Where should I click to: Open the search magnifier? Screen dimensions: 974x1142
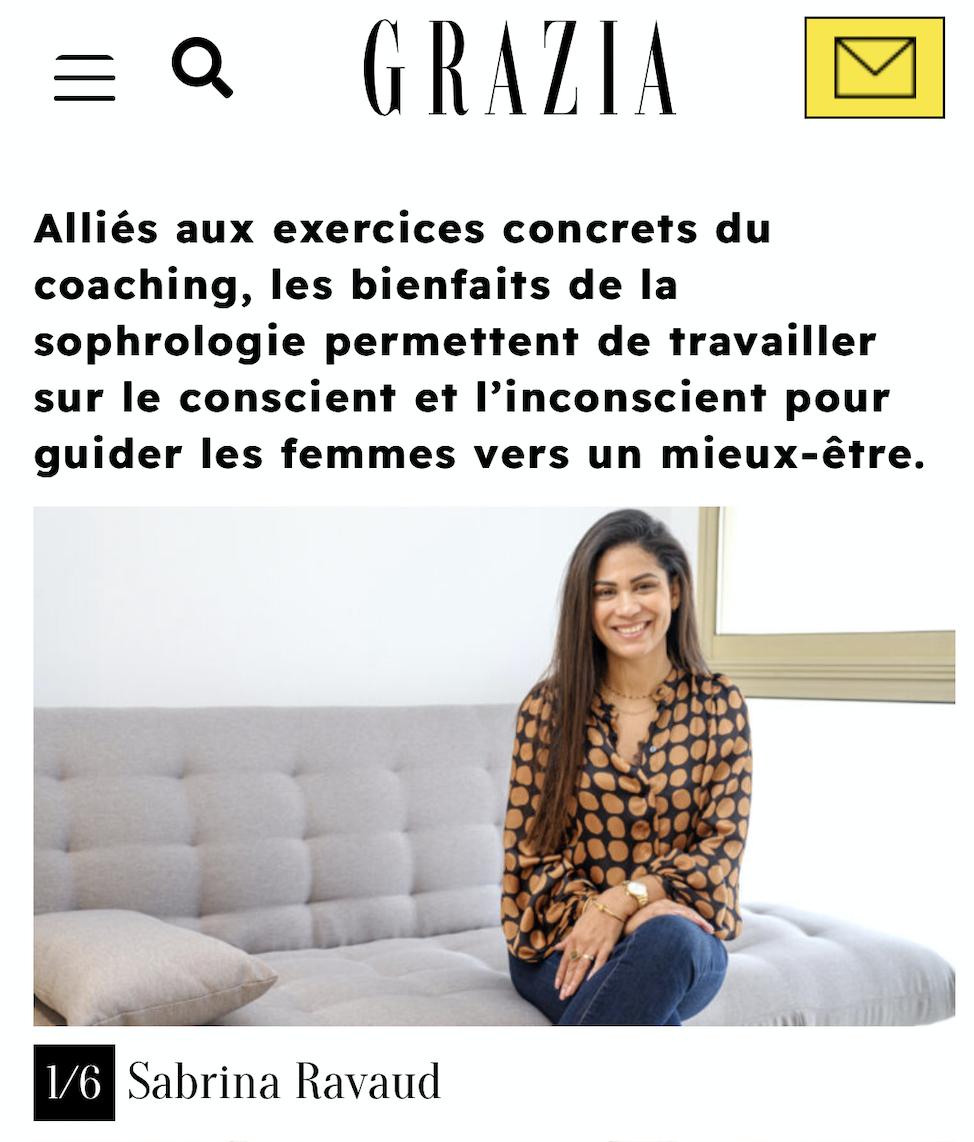coord(201,67)
